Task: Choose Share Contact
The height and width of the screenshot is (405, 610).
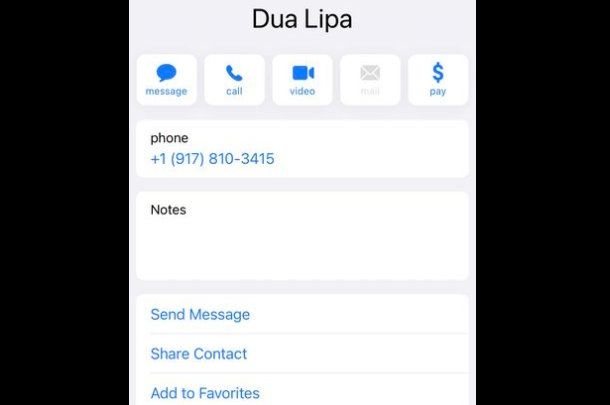Action: click(199, 354)
